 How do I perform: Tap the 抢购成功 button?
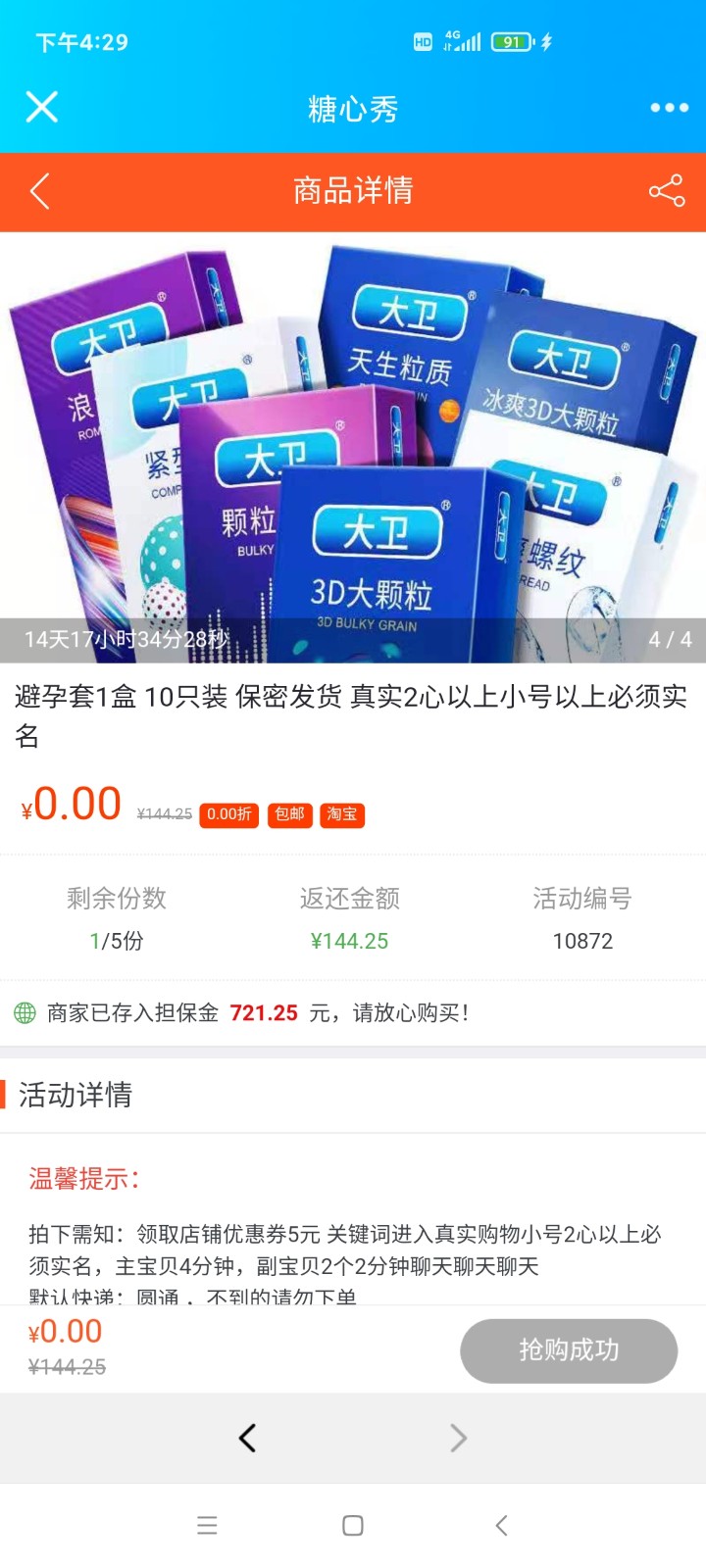coord(569,1350)
